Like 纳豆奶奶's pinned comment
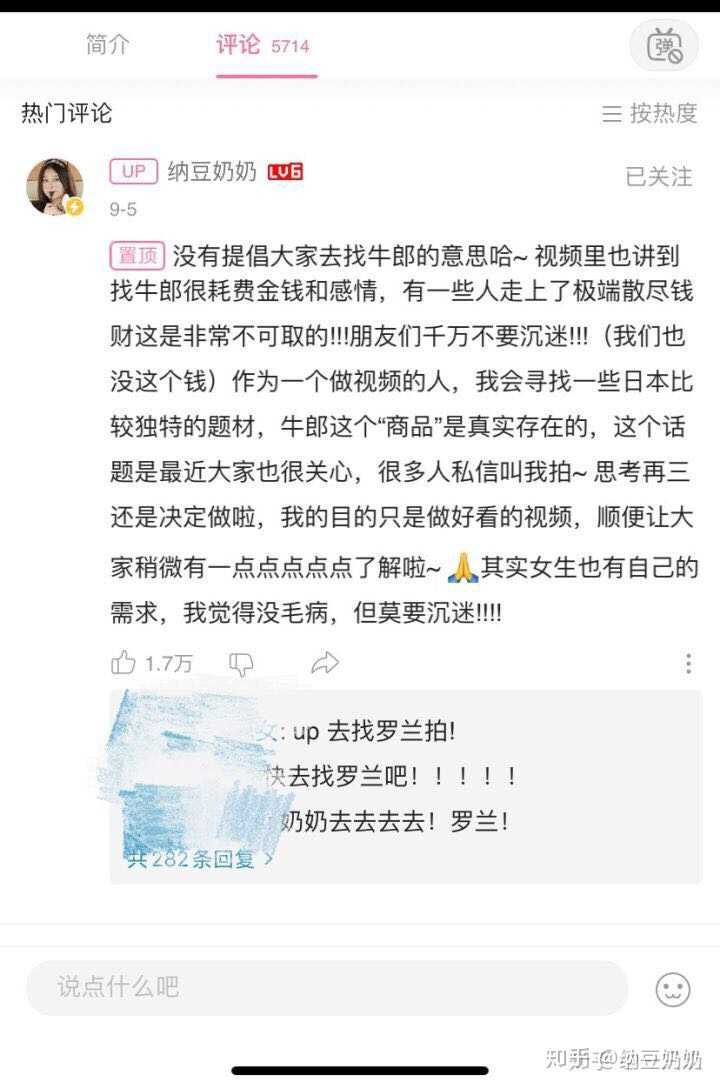The width and height of the screenshot is (720, 1089). point(125,662)
